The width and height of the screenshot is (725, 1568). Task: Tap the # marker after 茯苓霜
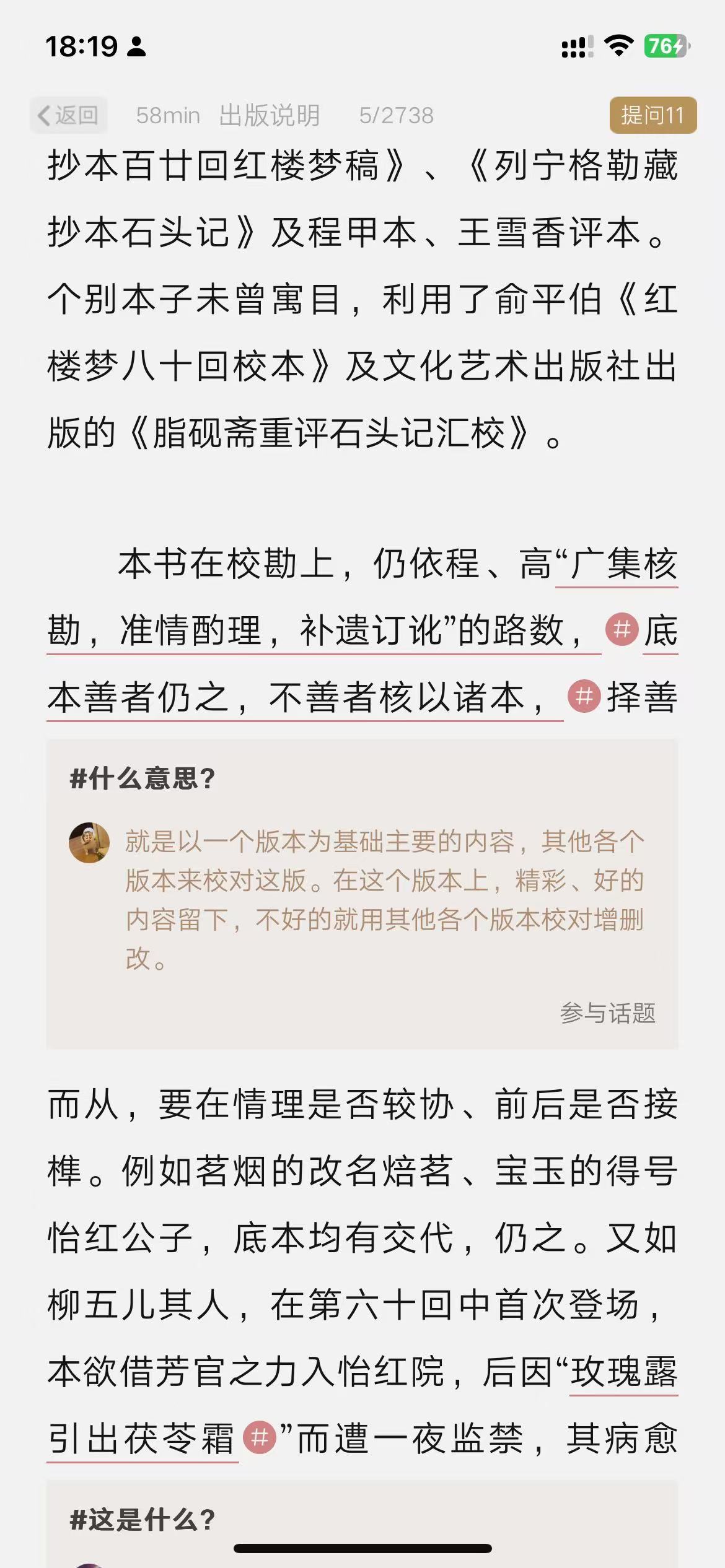pos(259,1437)
